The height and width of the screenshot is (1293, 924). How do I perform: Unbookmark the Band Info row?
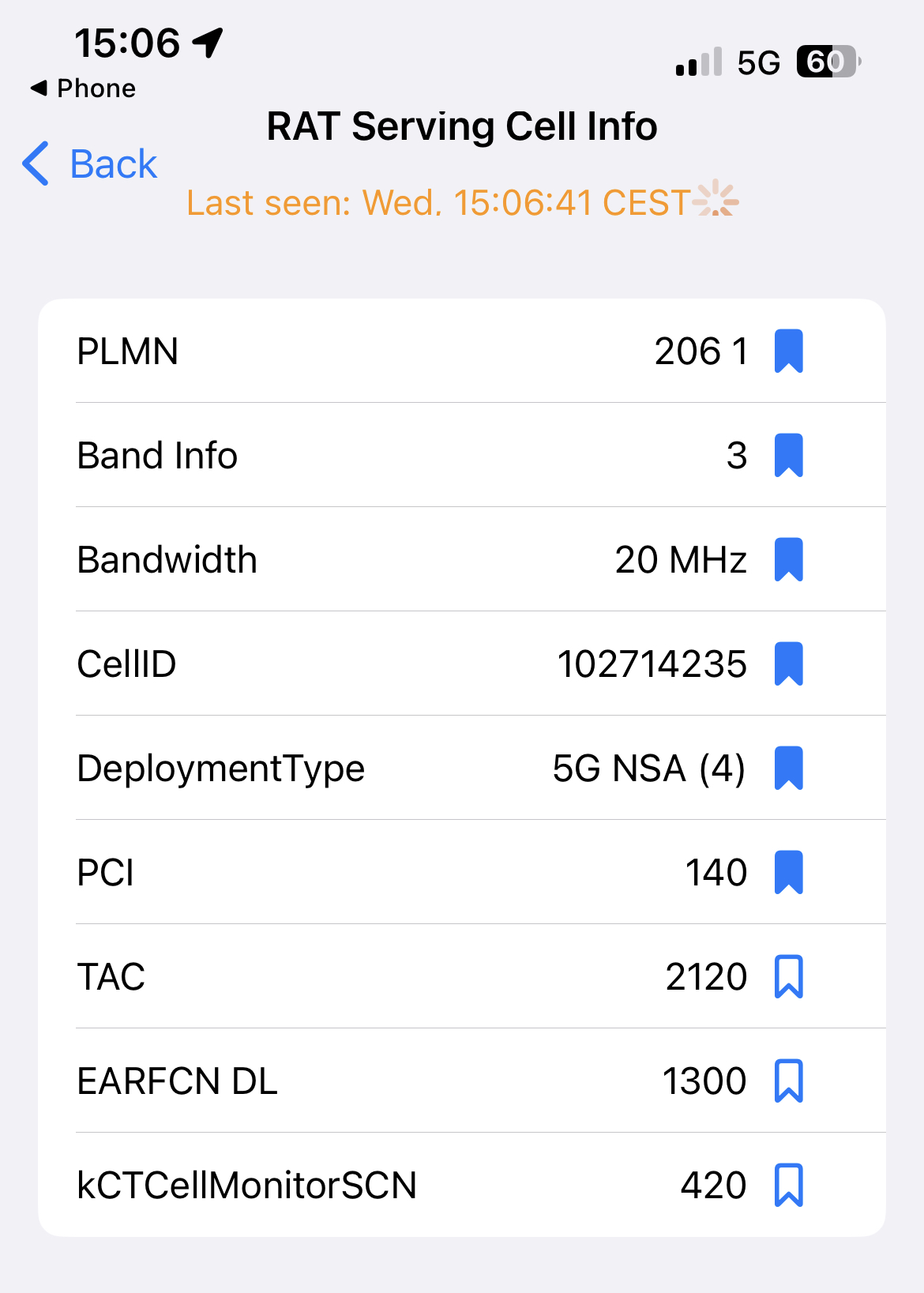[x=788, y=456]
